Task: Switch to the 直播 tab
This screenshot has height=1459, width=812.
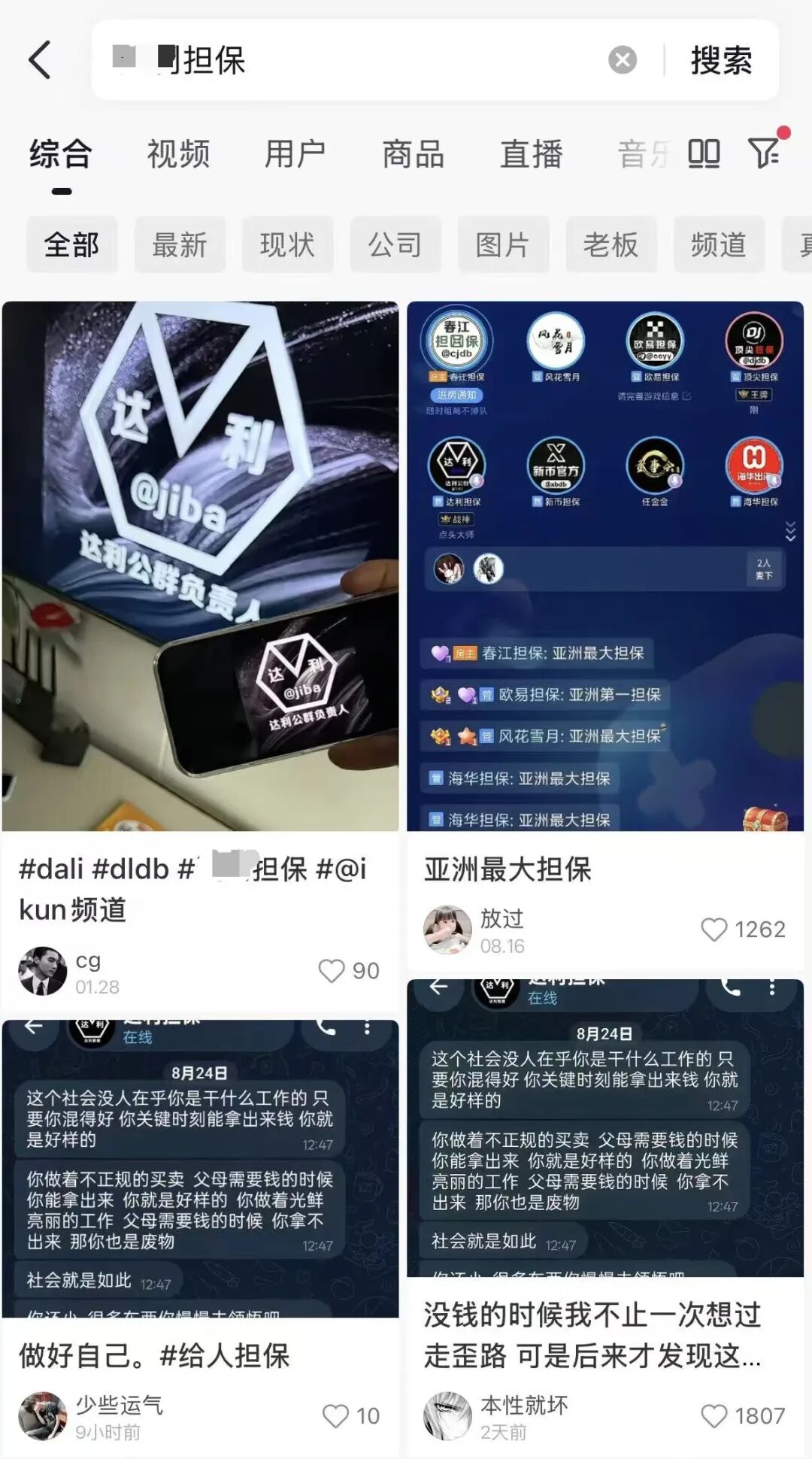Action: [532, 154]
